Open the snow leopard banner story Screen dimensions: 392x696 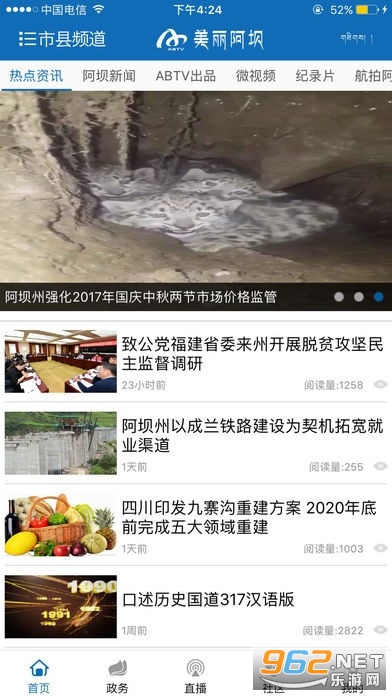[x=196, y=201]
